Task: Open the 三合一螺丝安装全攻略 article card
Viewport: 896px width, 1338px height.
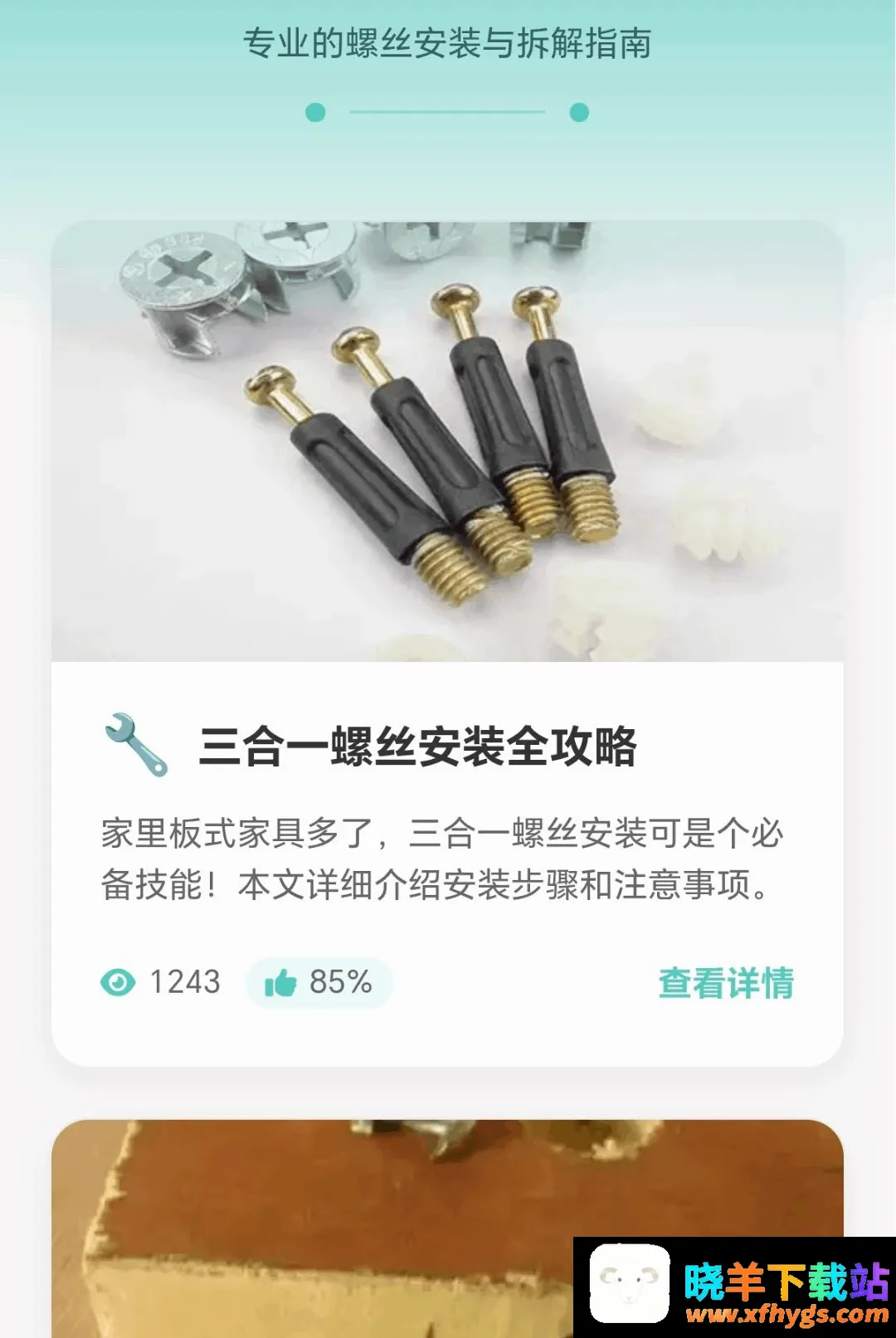Action: tap(447, 643)
